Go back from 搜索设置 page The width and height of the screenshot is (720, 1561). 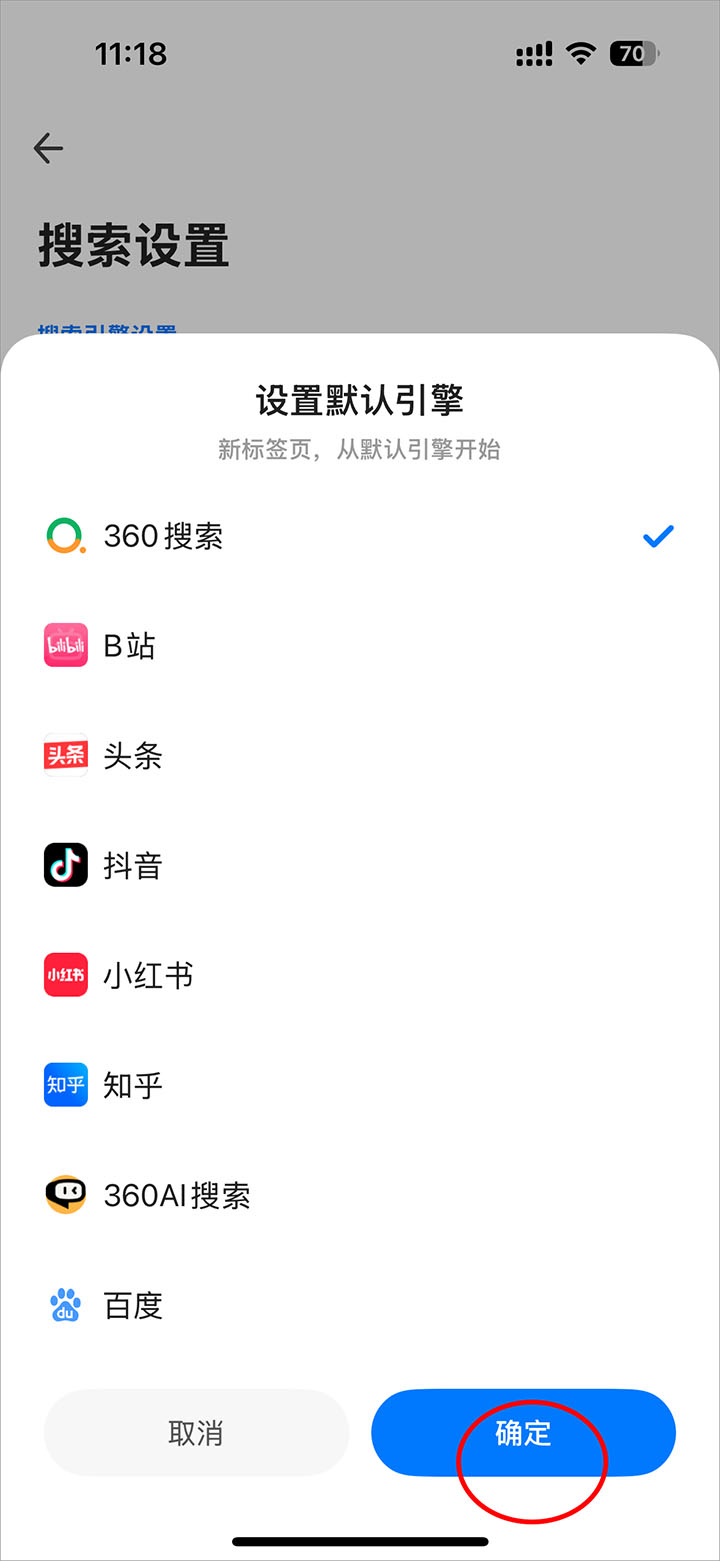[x=48, y=149]
